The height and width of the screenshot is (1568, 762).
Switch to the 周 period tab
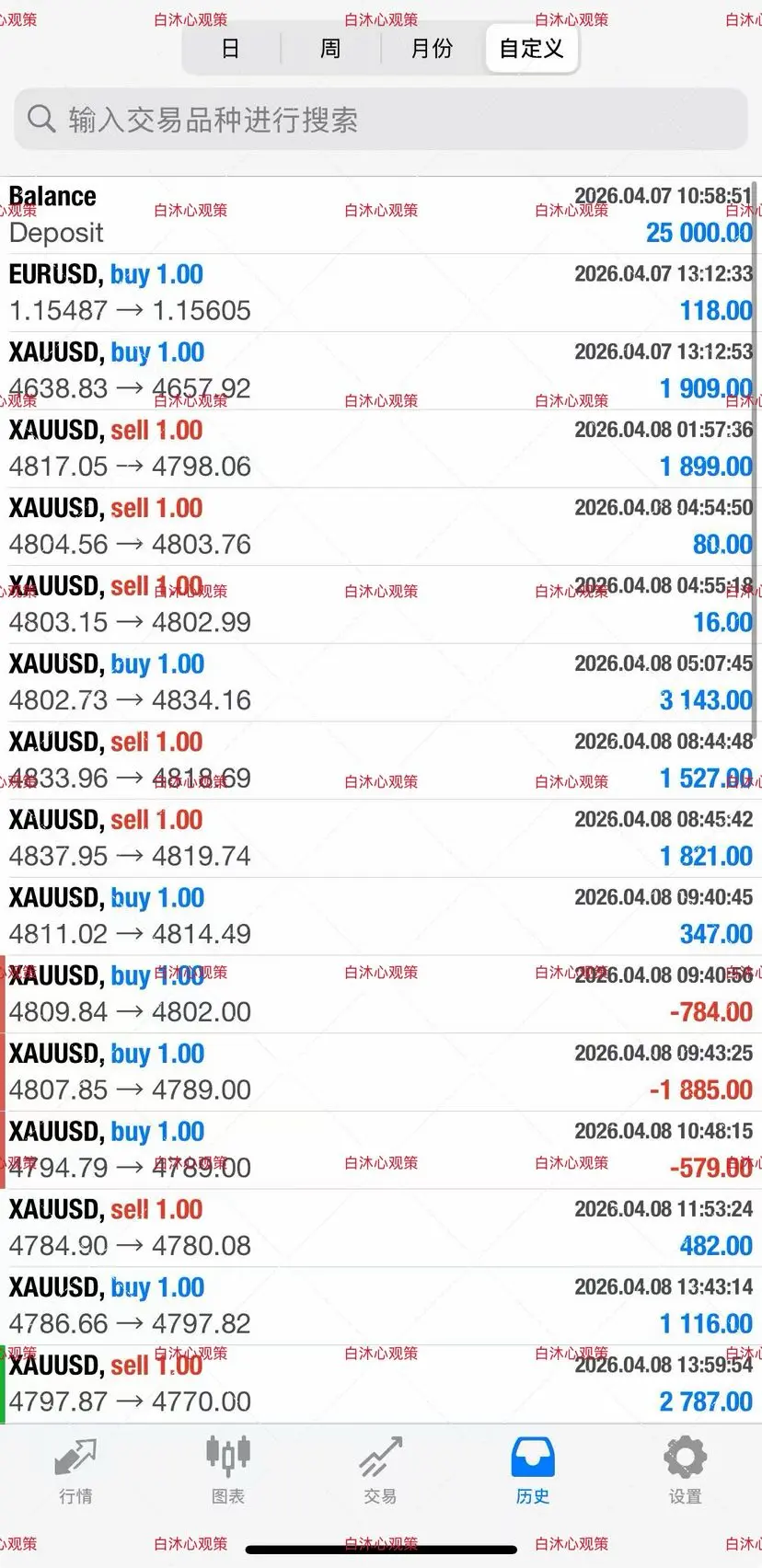(x=330, y=49)
